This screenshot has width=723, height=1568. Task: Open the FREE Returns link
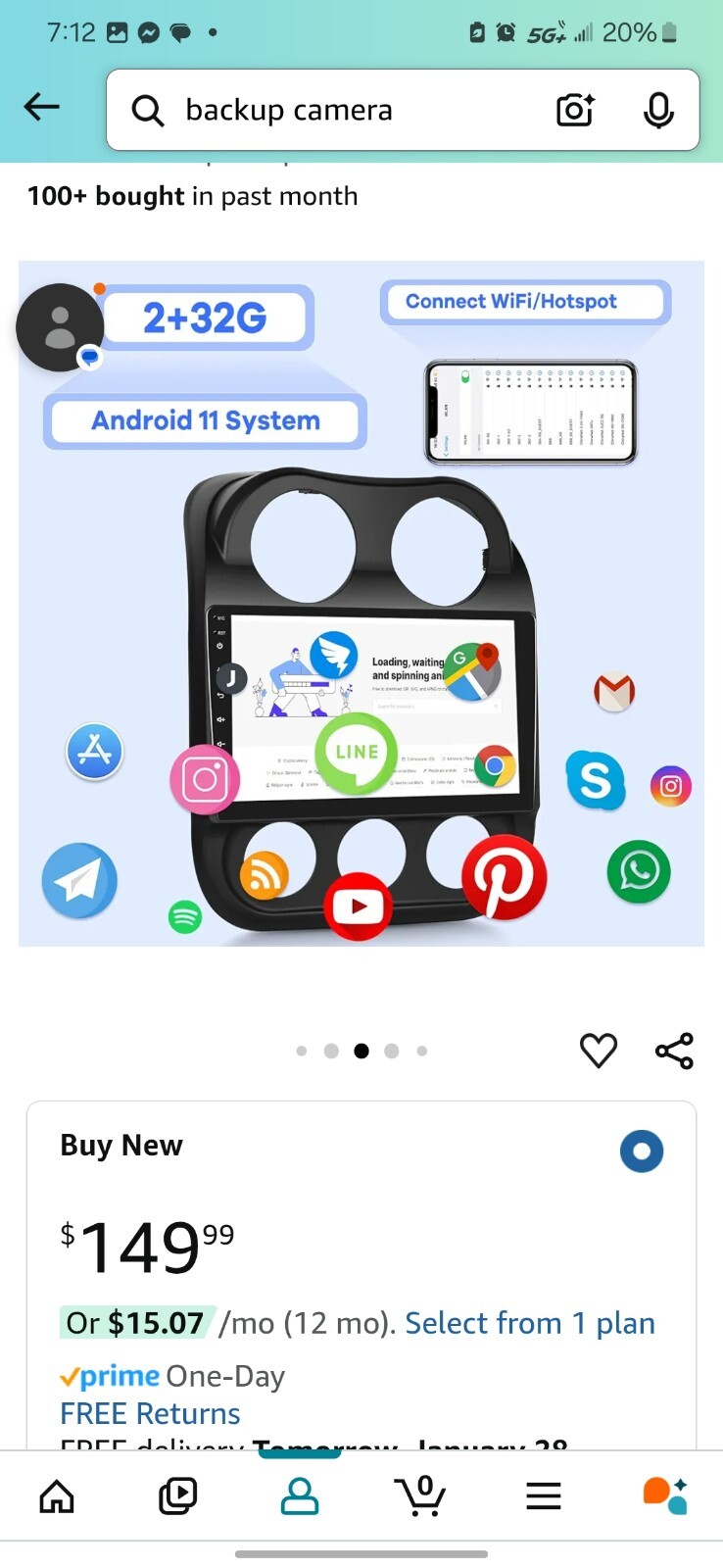pyautogui.click(x=150, y=1413)
